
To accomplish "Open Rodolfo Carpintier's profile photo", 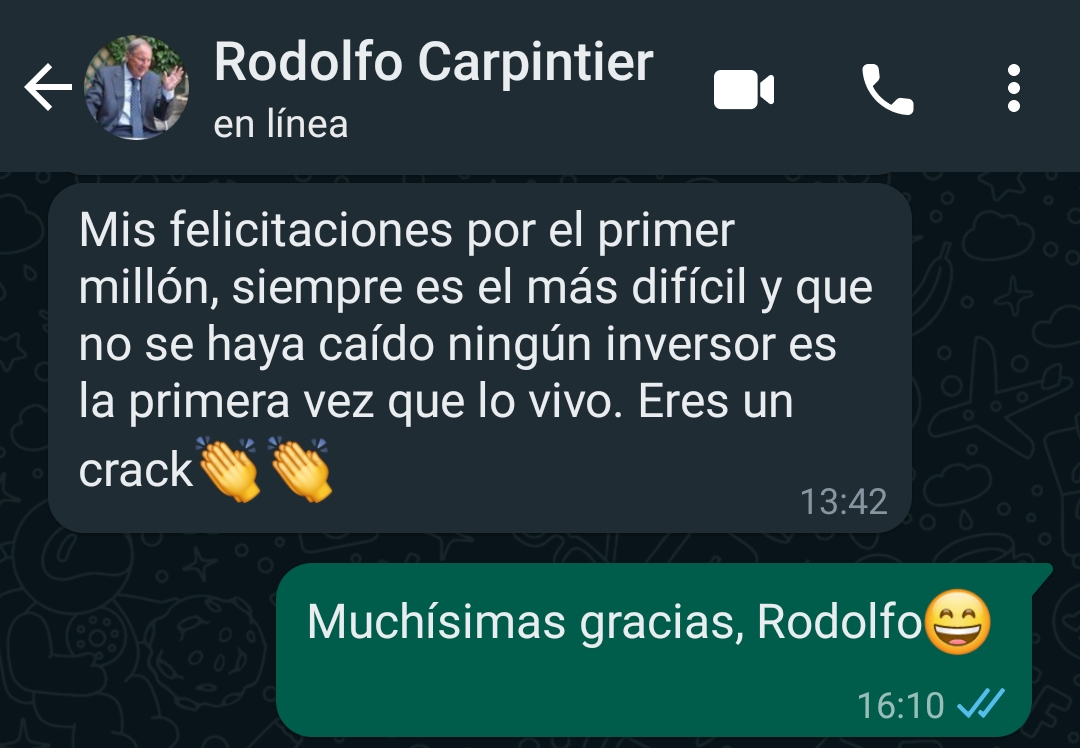I will [136, 89].
